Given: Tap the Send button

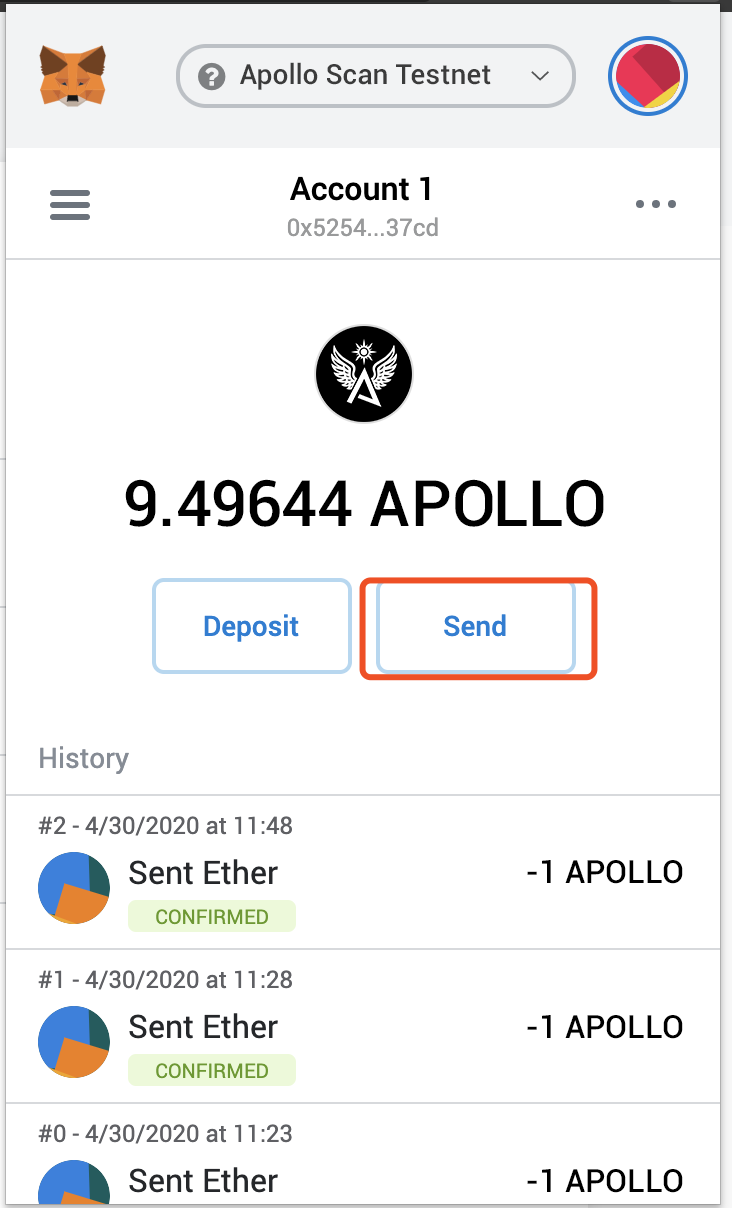Looking at the screenshot, I should point(475,627).
